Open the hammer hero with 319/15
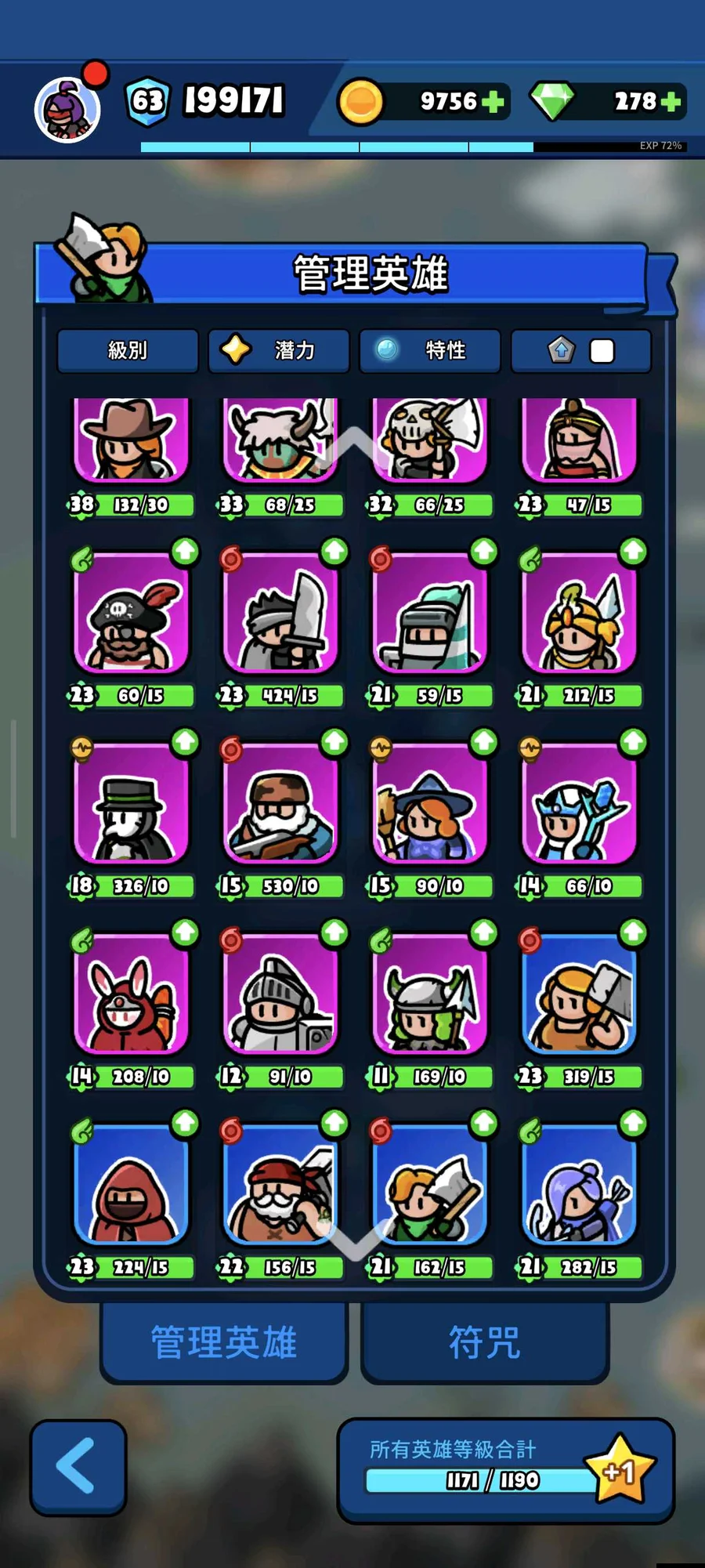This screenshot has width=705, height=1568. click(580, 996)
